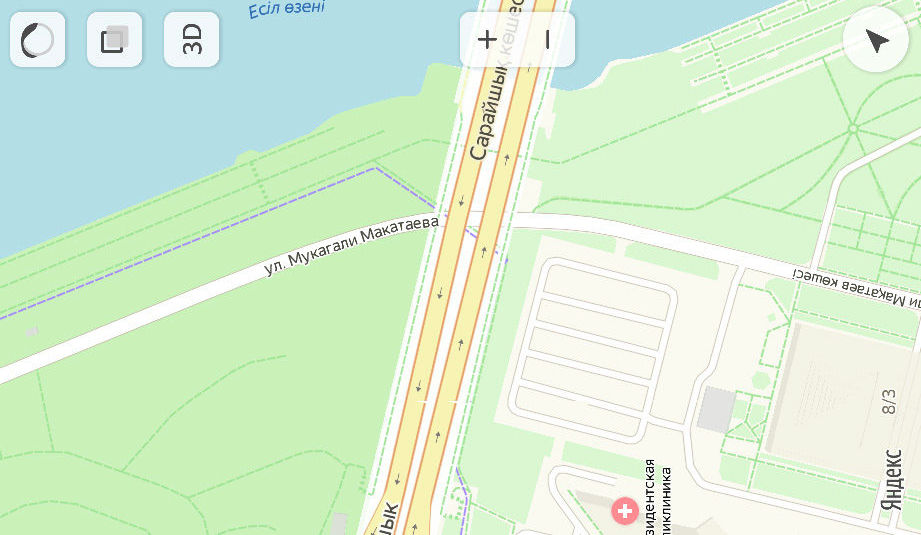The height and width of the screenshot is (535, 921).
Task: Tap the circular traffic icon
Action: [37, 40]
